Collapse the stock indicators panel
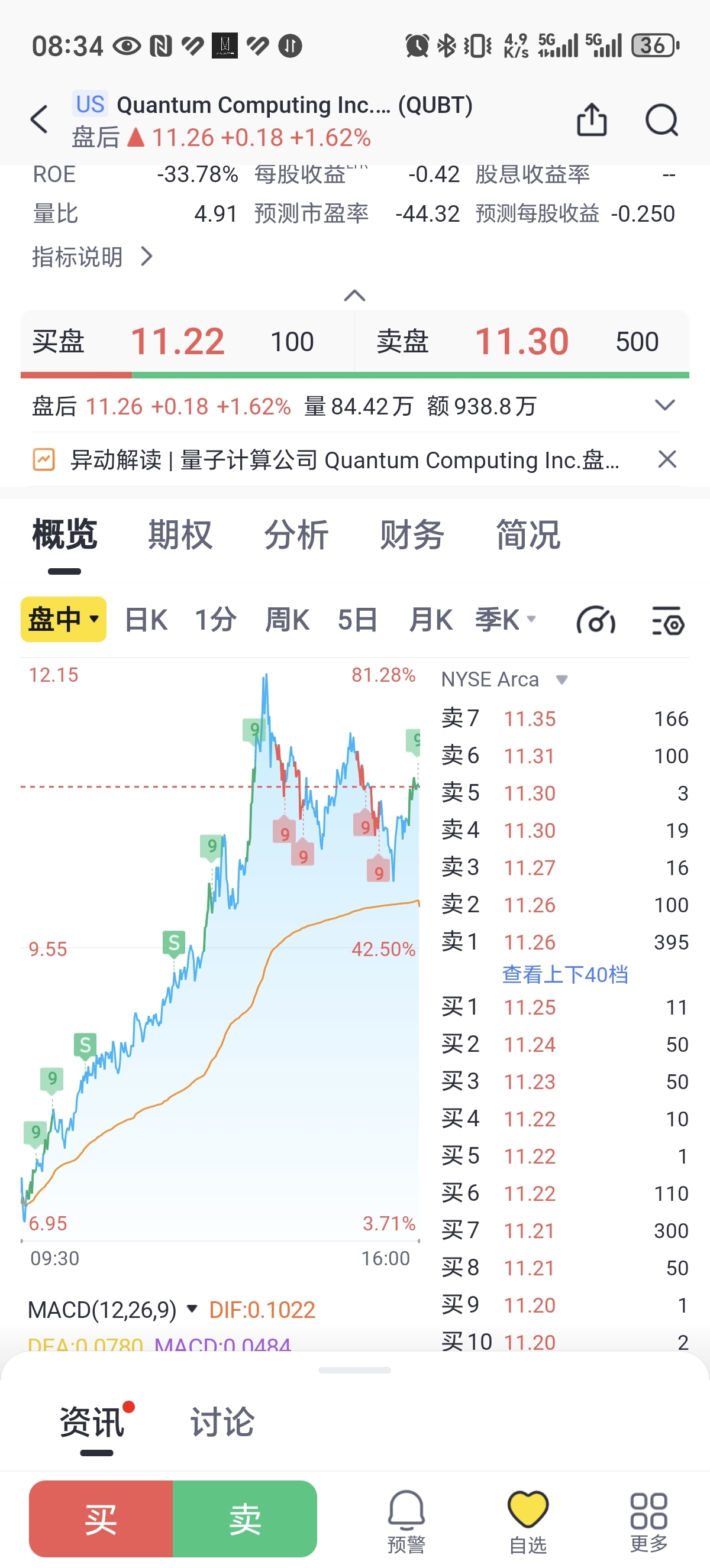This screenshot has width=710, height=1568. point(354,296)
